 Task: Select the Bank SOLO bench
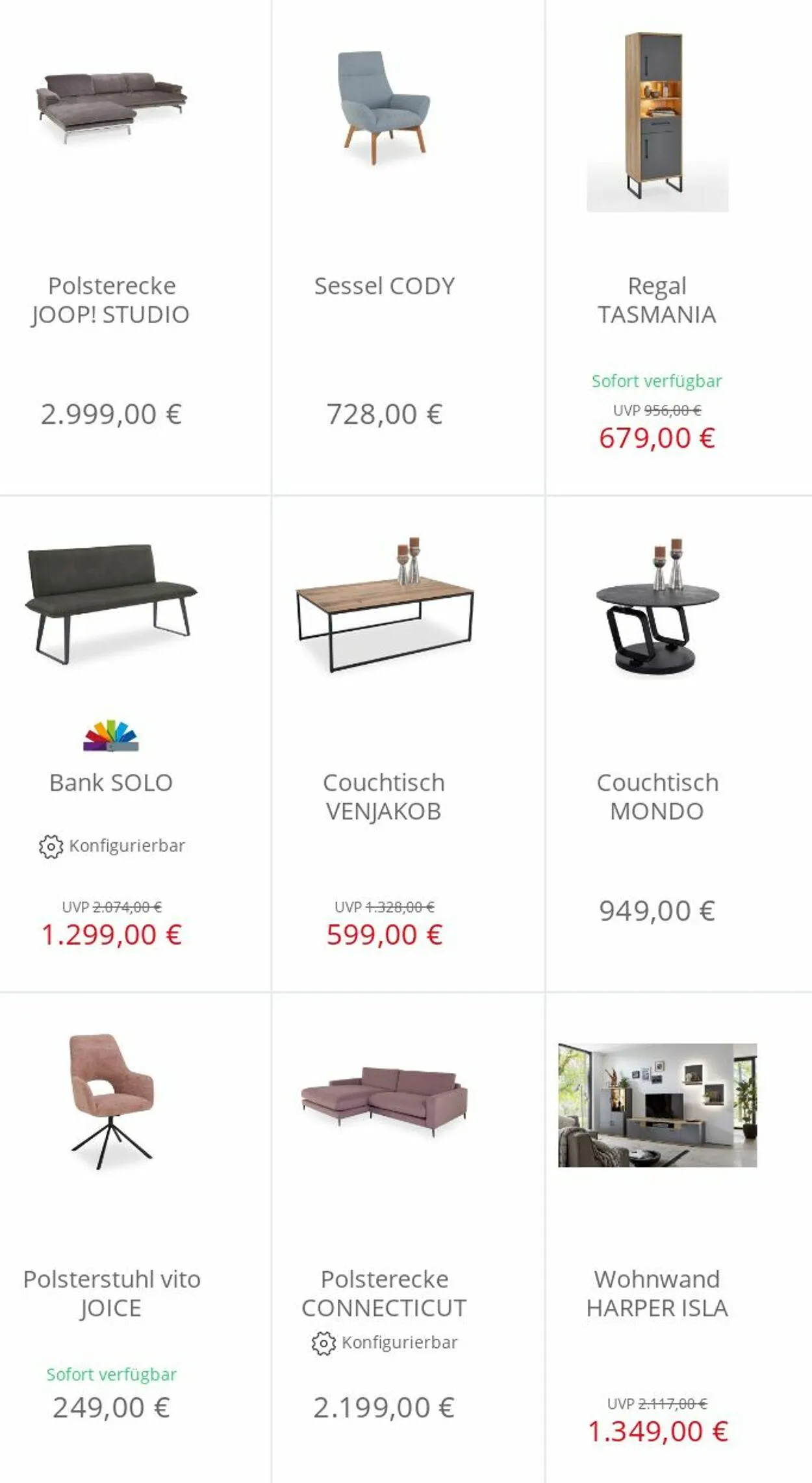pyautogui.click(x=111, y=782)
